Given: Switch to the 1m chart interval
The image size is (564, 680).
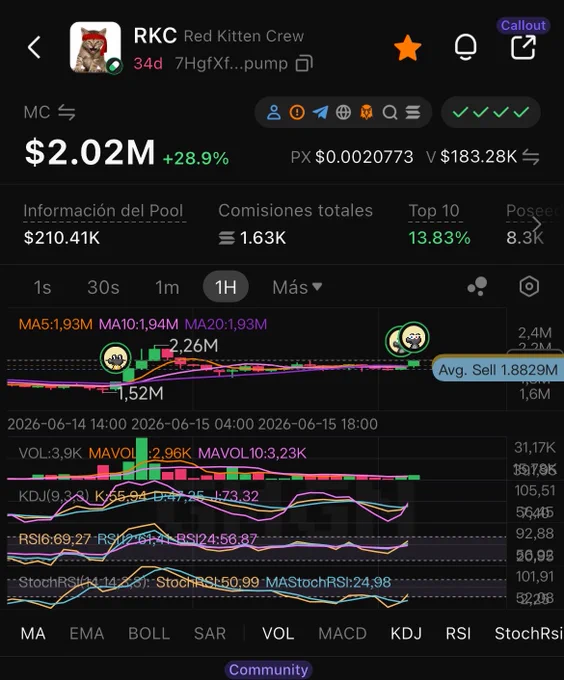Looking at the screenshot, I should coord(167,287).
